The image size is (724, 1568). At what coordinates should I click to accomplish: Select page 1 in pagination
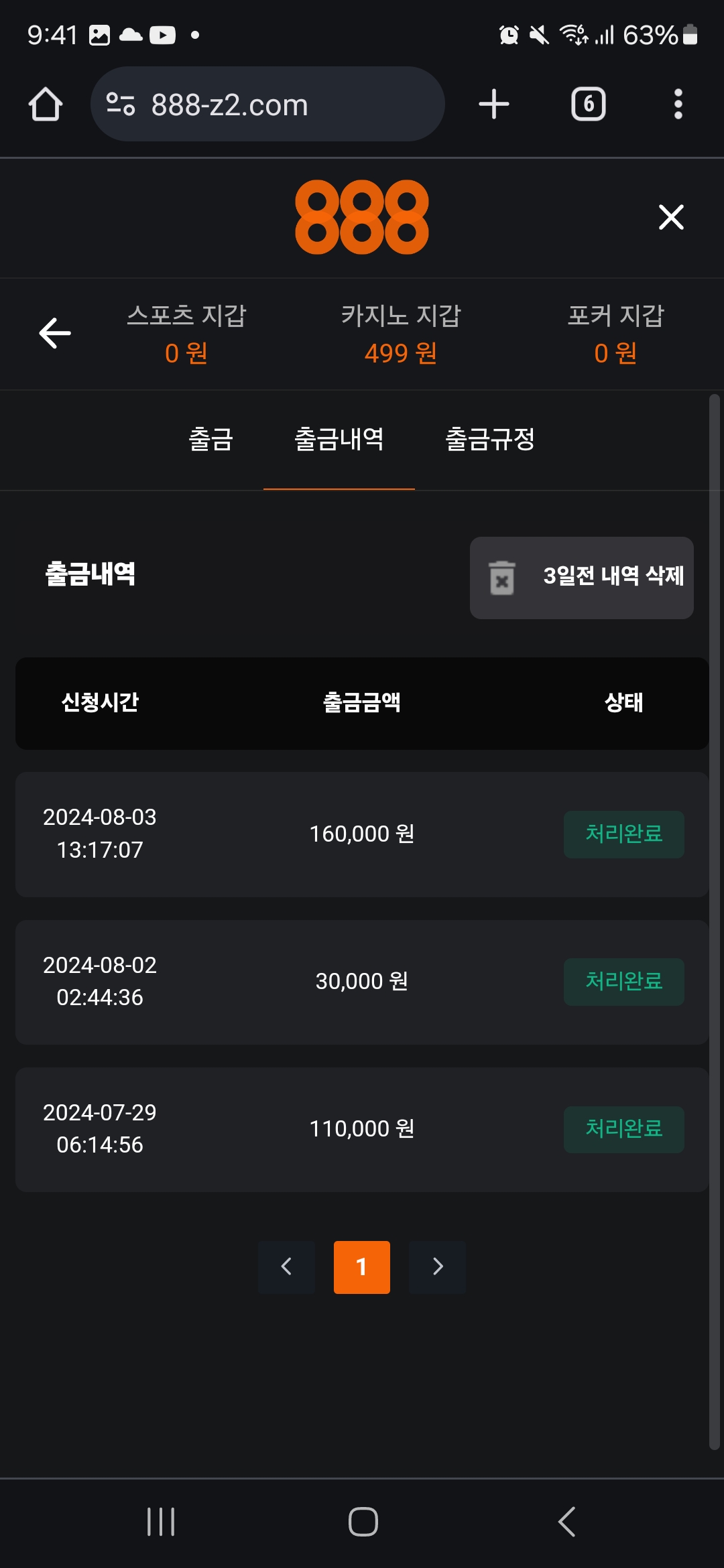pyautogui.click(x=362, y=1266)
